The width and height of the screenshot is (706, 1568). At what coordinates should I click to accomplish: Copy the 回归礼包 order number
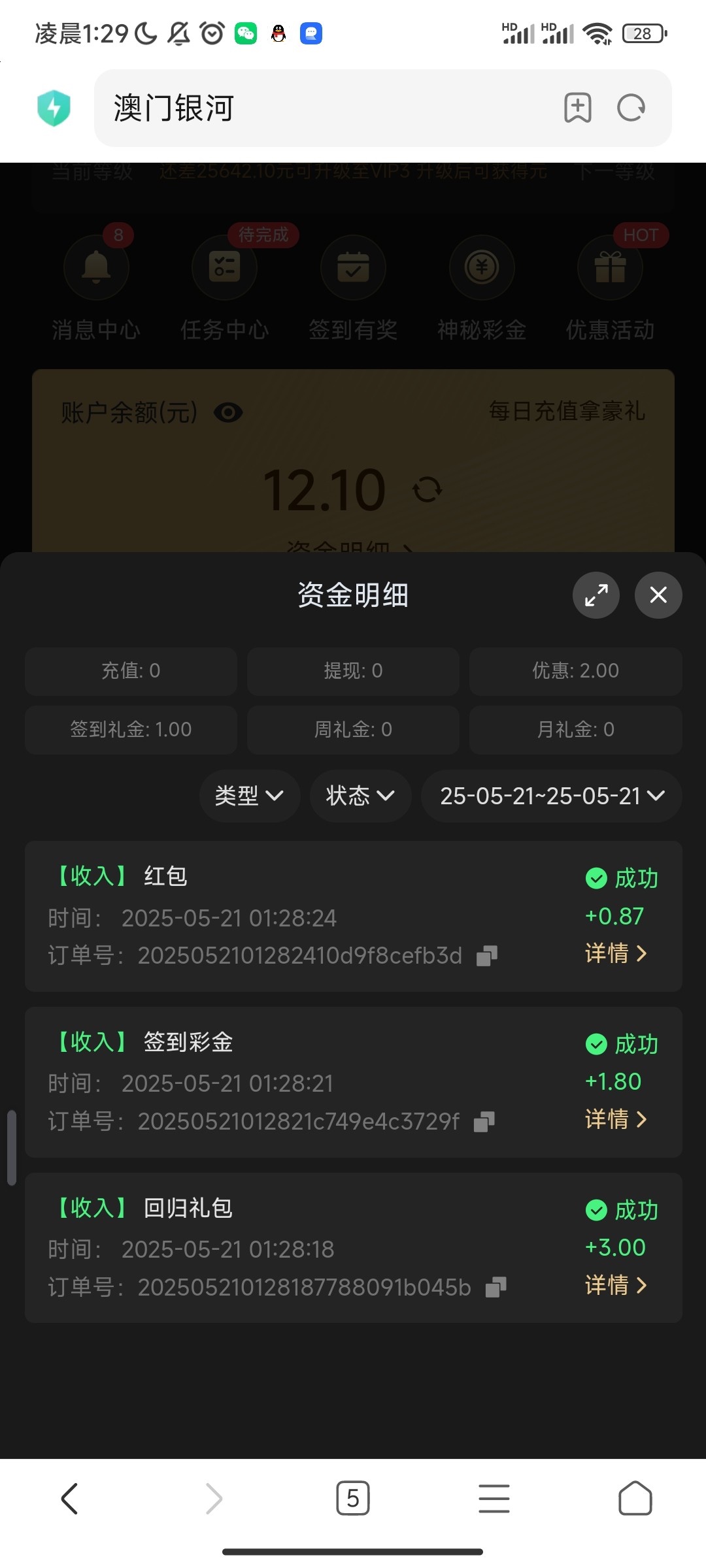click(x=496, y=1287)
